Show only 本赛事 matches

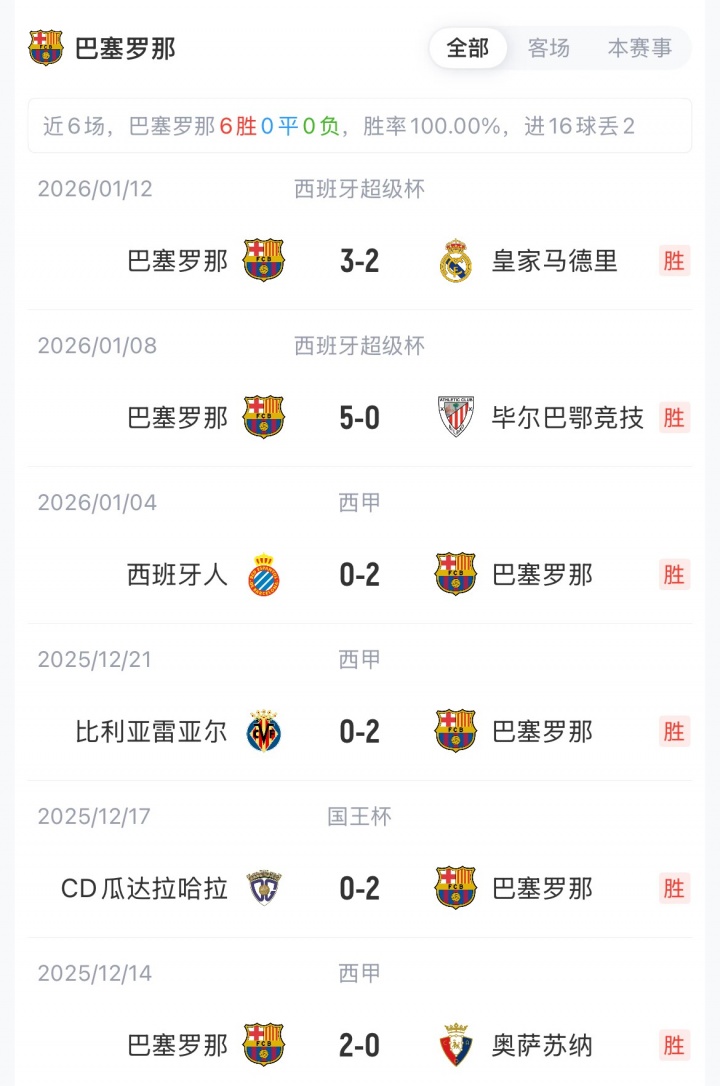(639, 48)
